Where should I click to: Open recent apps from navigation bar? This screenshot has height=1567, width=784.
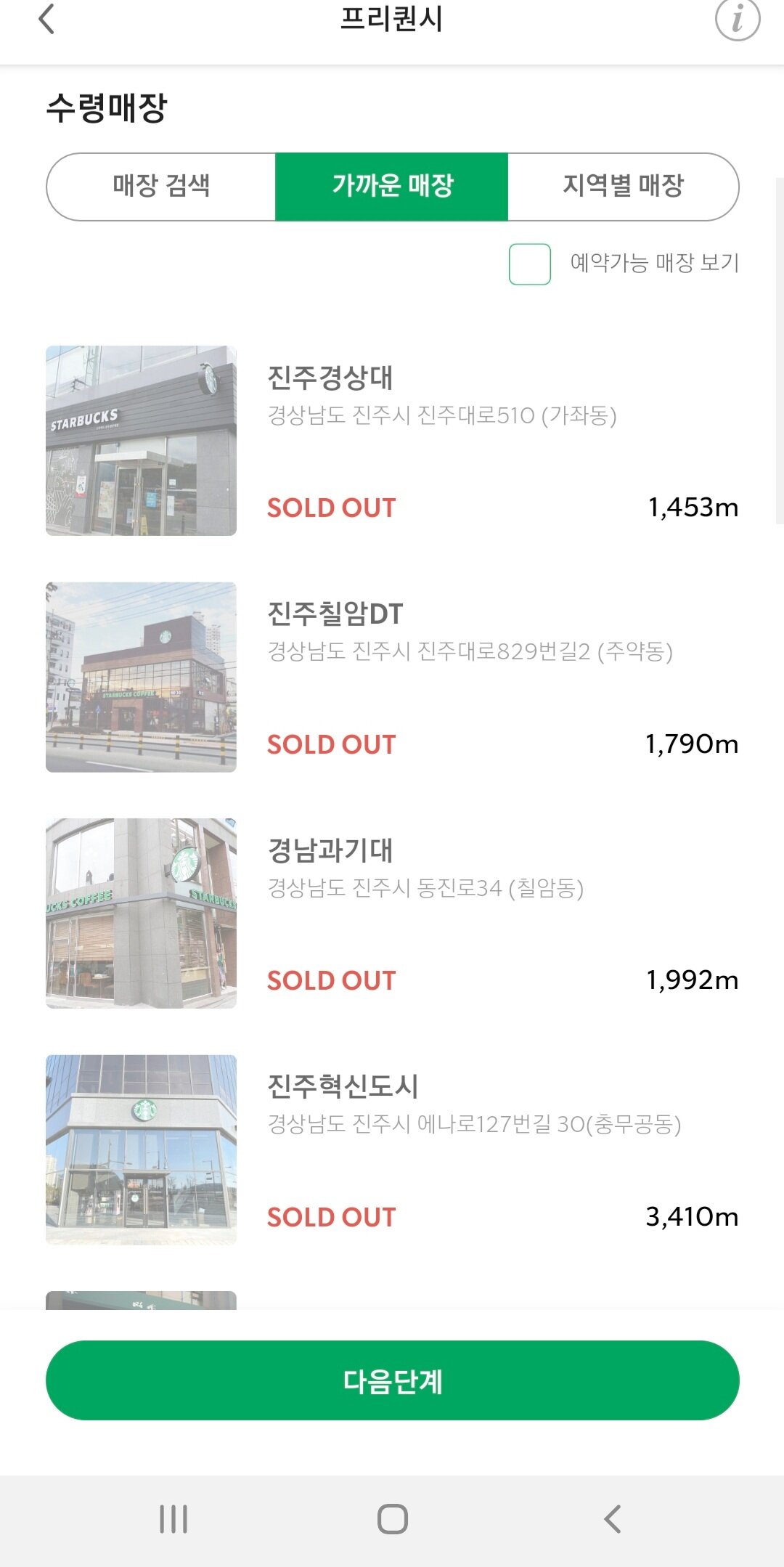[173, 1519]
